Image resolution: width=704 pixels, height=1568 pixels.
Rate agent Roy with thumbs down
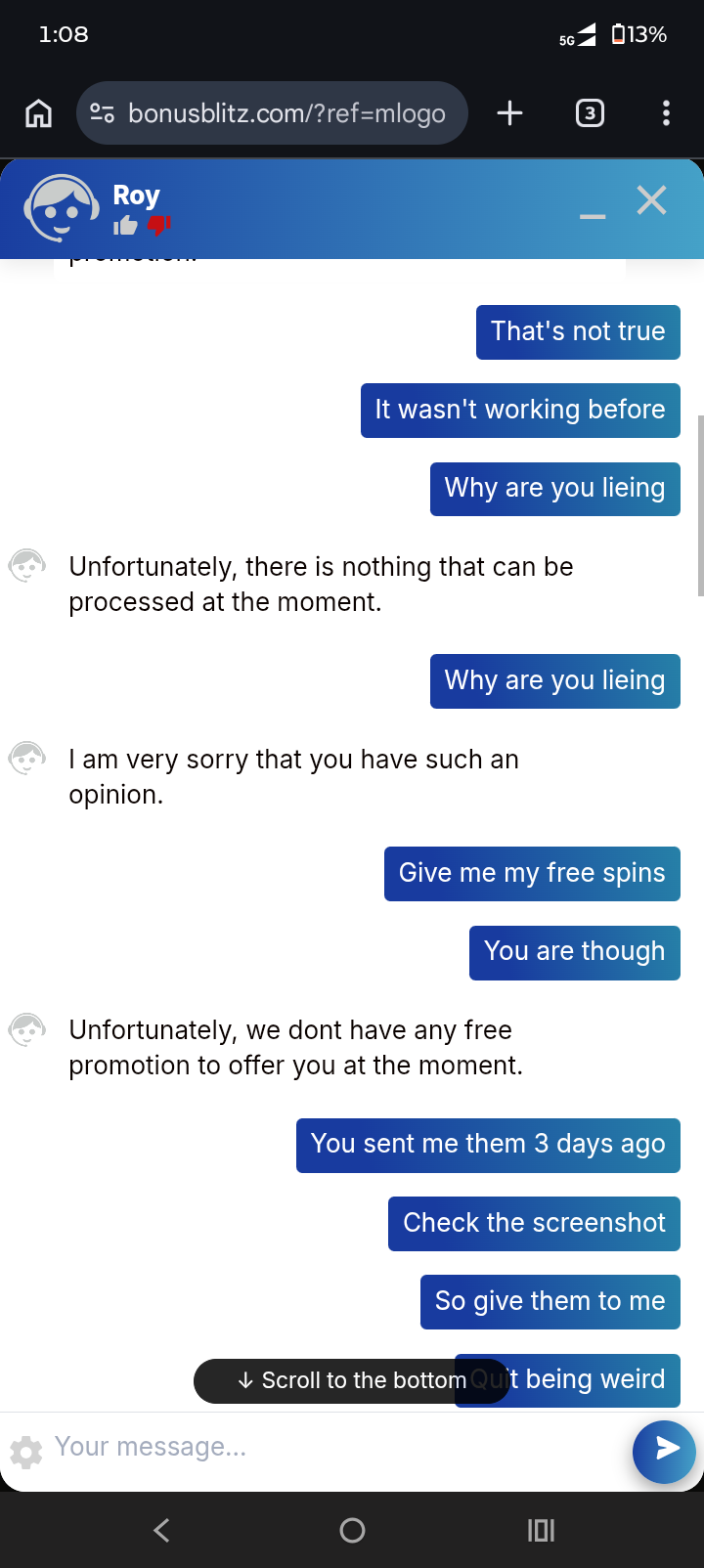coord(158,226)
